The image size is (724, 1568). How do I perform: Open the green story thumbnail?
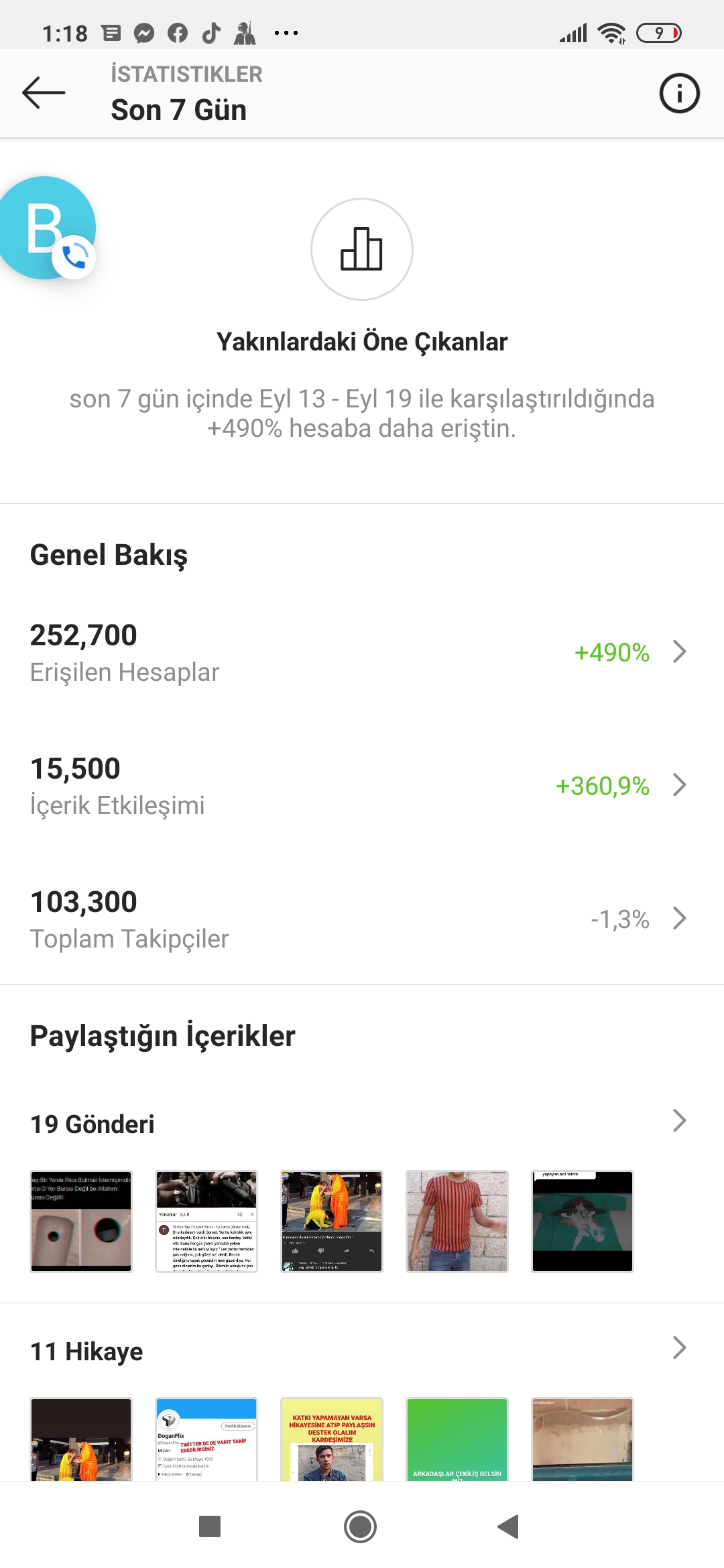457,1439
